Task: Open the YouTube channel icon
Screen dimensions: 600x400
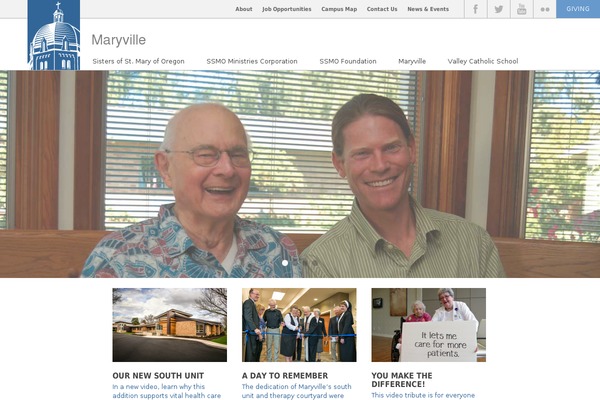Action: (522, 9)
